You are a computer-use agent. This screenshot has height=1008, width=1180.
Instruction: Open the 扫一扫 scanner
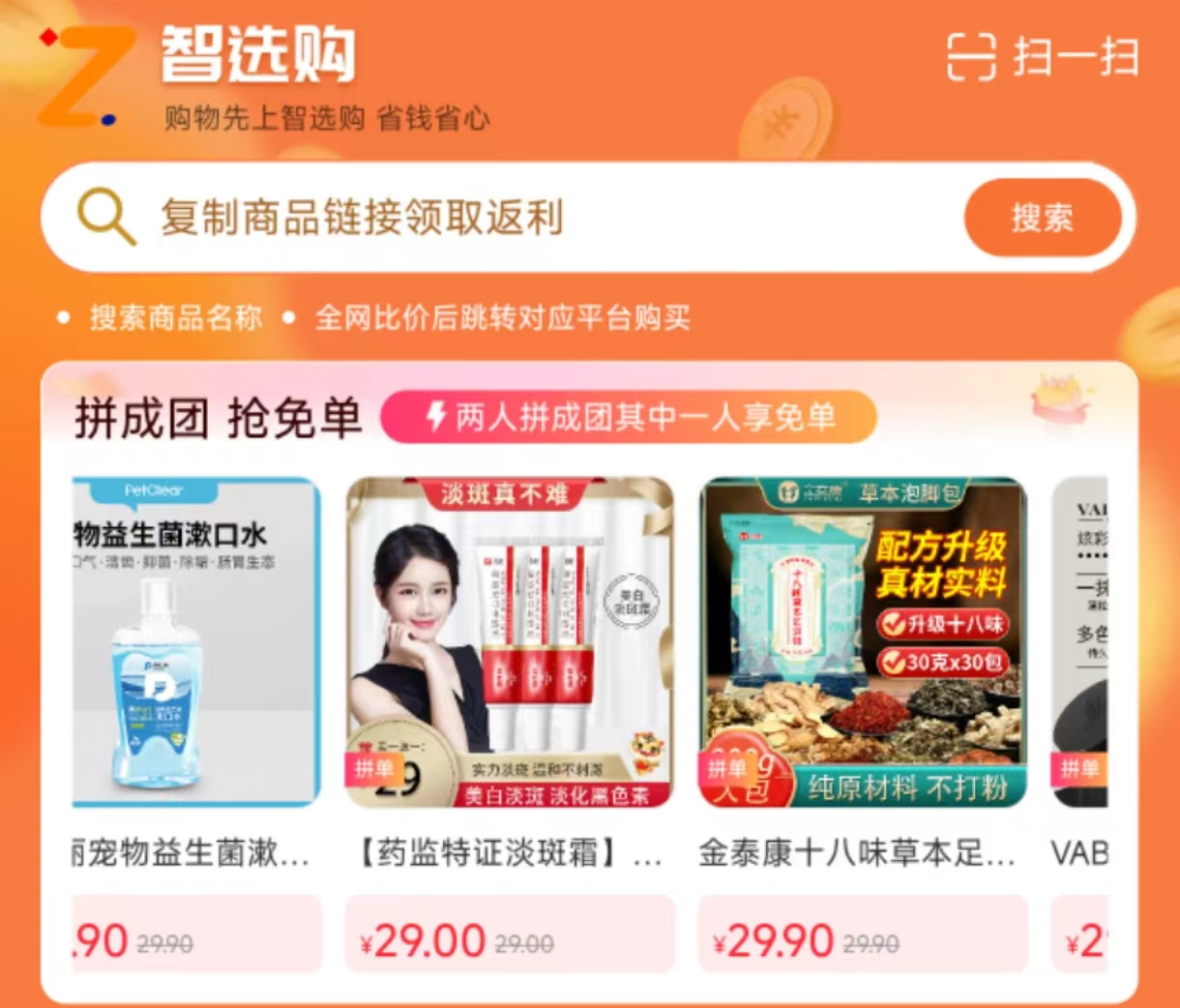(x=1043, y=57)
